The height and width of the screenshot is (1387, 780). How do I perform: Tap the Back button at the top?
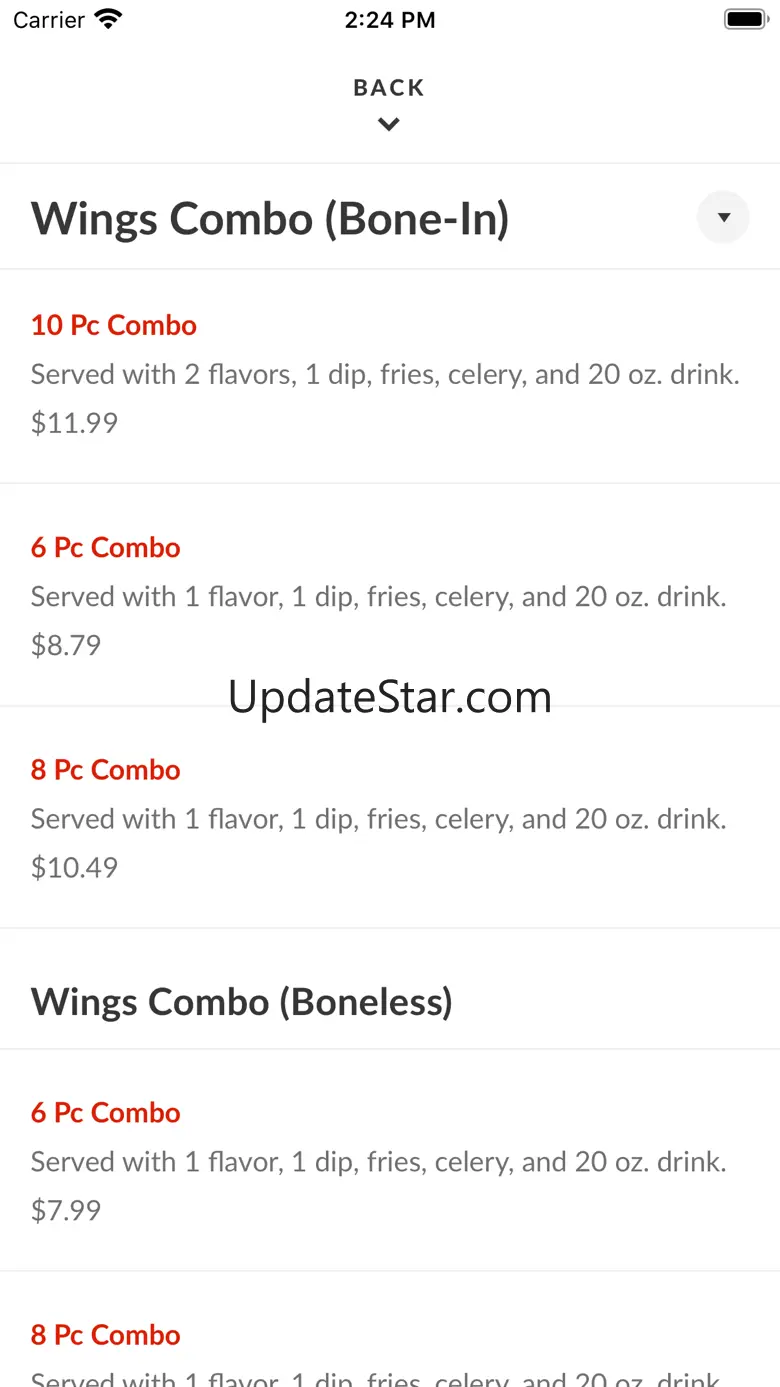click(389, 102)
